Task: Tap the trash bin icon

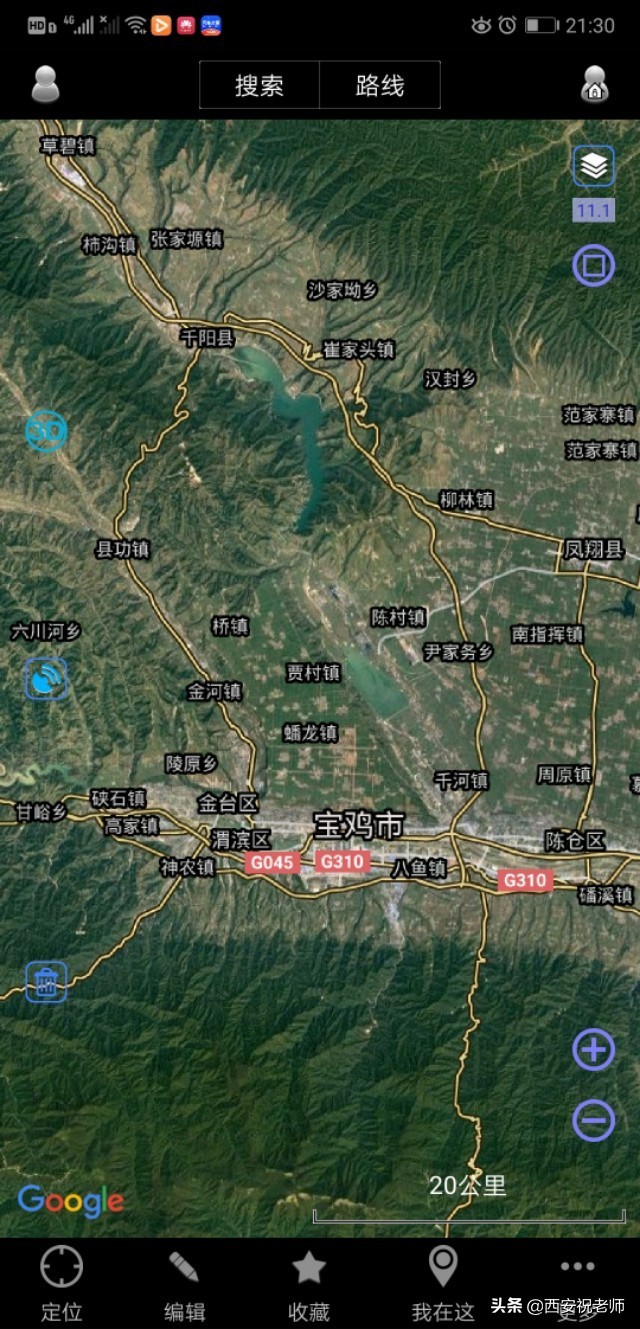Action: [46, 981]
